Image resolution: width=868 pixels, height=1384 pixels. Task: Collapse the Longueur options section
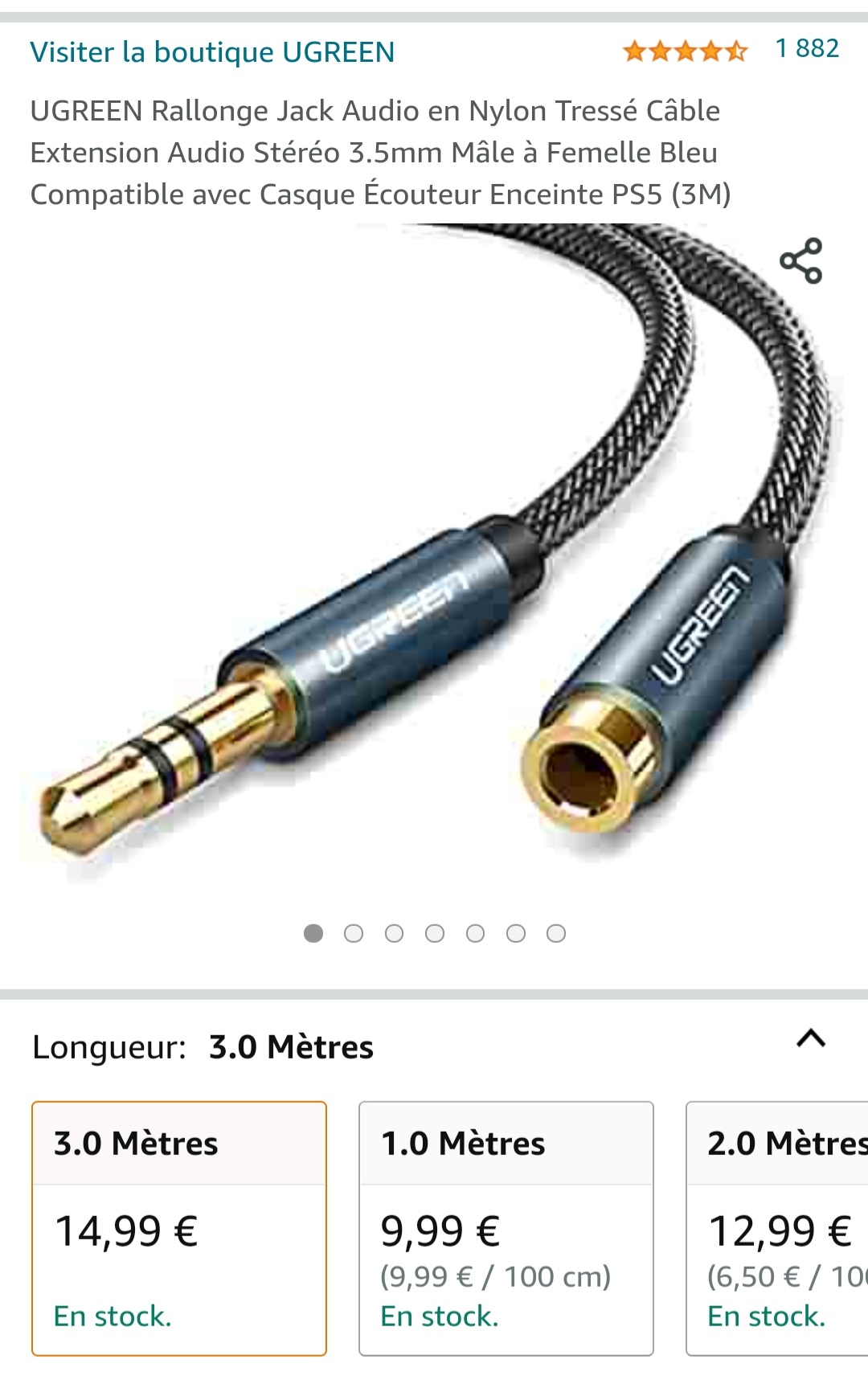810,1039
